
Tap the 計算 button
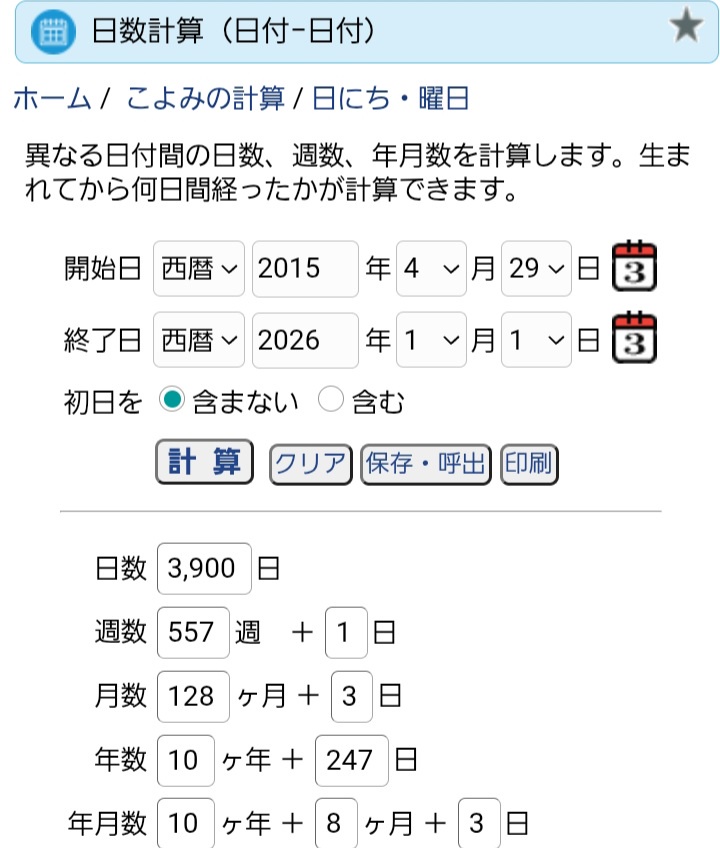[205, 463]
